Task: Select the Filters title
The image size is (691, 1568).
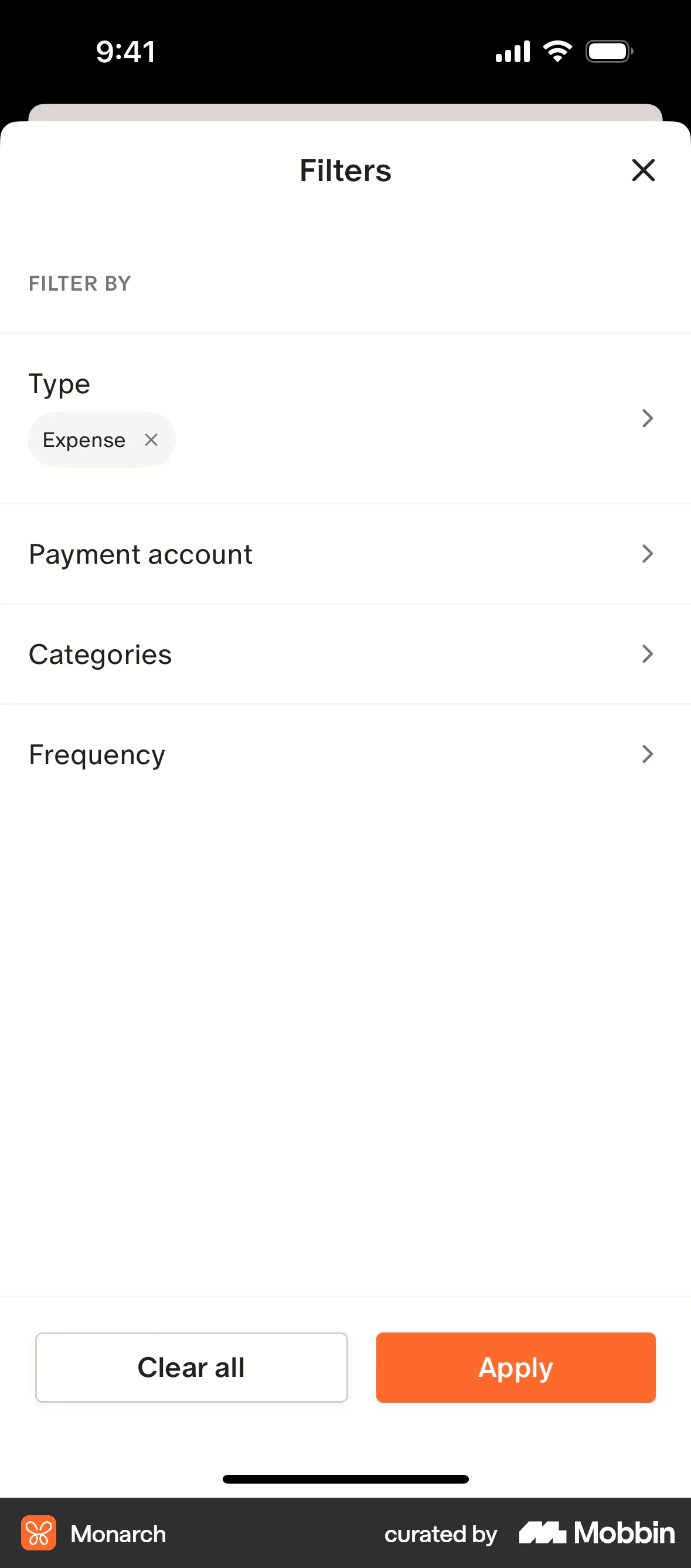Action: pyautogui.click(x=345, y=171)
